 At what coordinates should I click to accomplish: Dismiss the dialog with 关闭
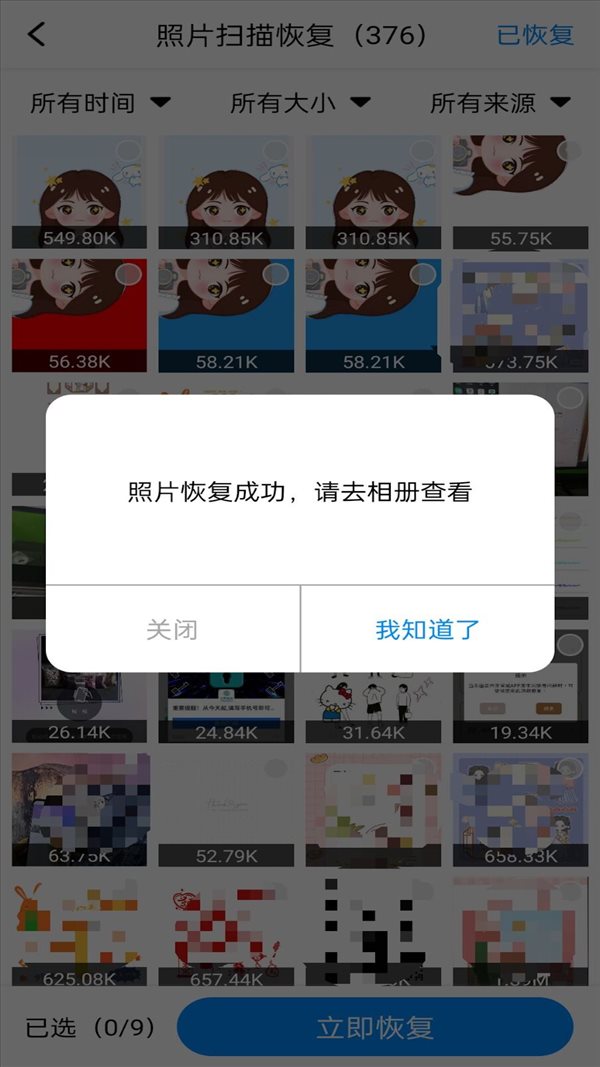(x=173, y=629)
